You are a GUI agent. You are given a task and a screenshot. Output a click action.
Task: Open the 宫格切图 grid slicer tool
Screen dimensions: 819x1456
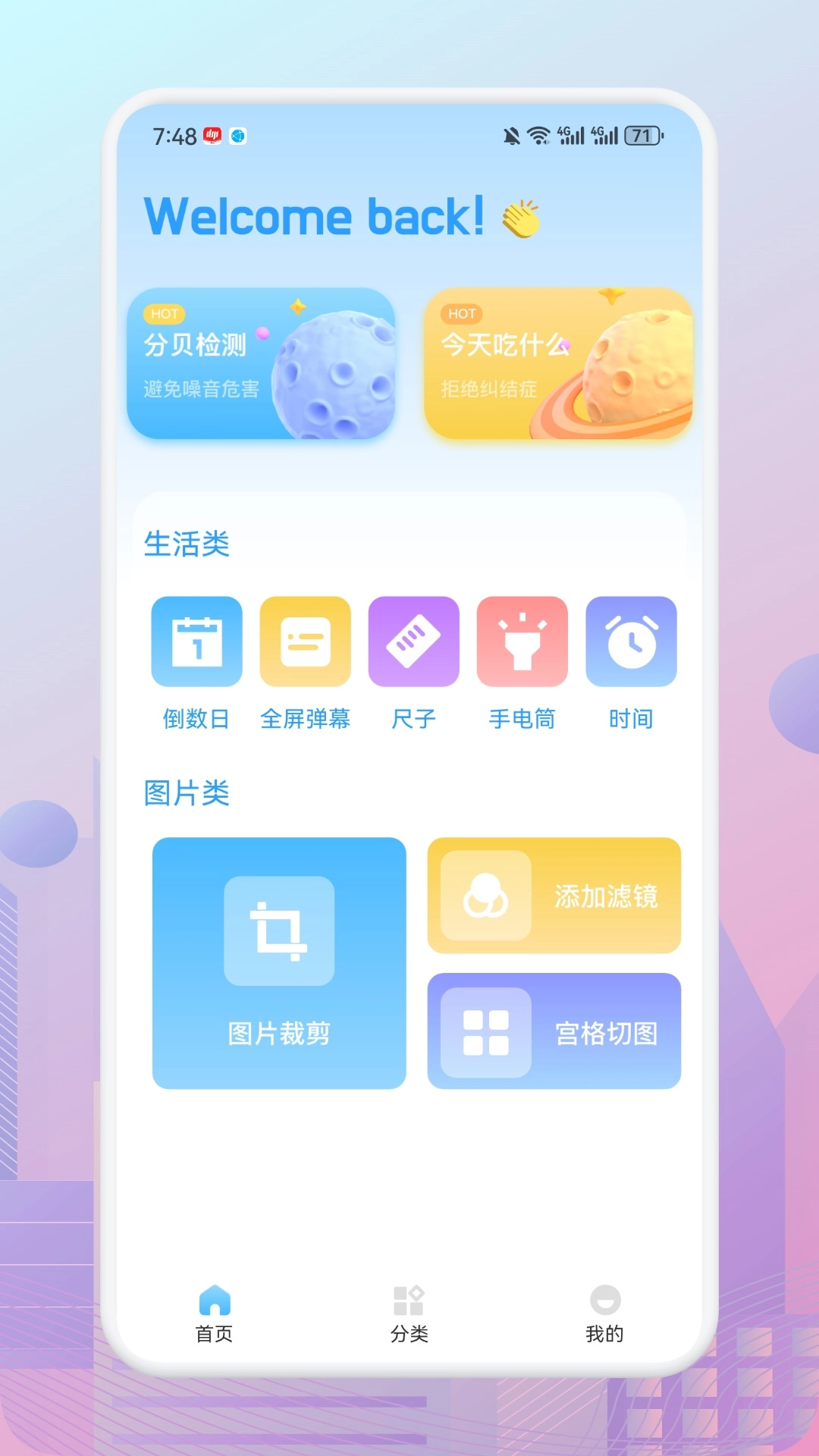click(554, 1029)
